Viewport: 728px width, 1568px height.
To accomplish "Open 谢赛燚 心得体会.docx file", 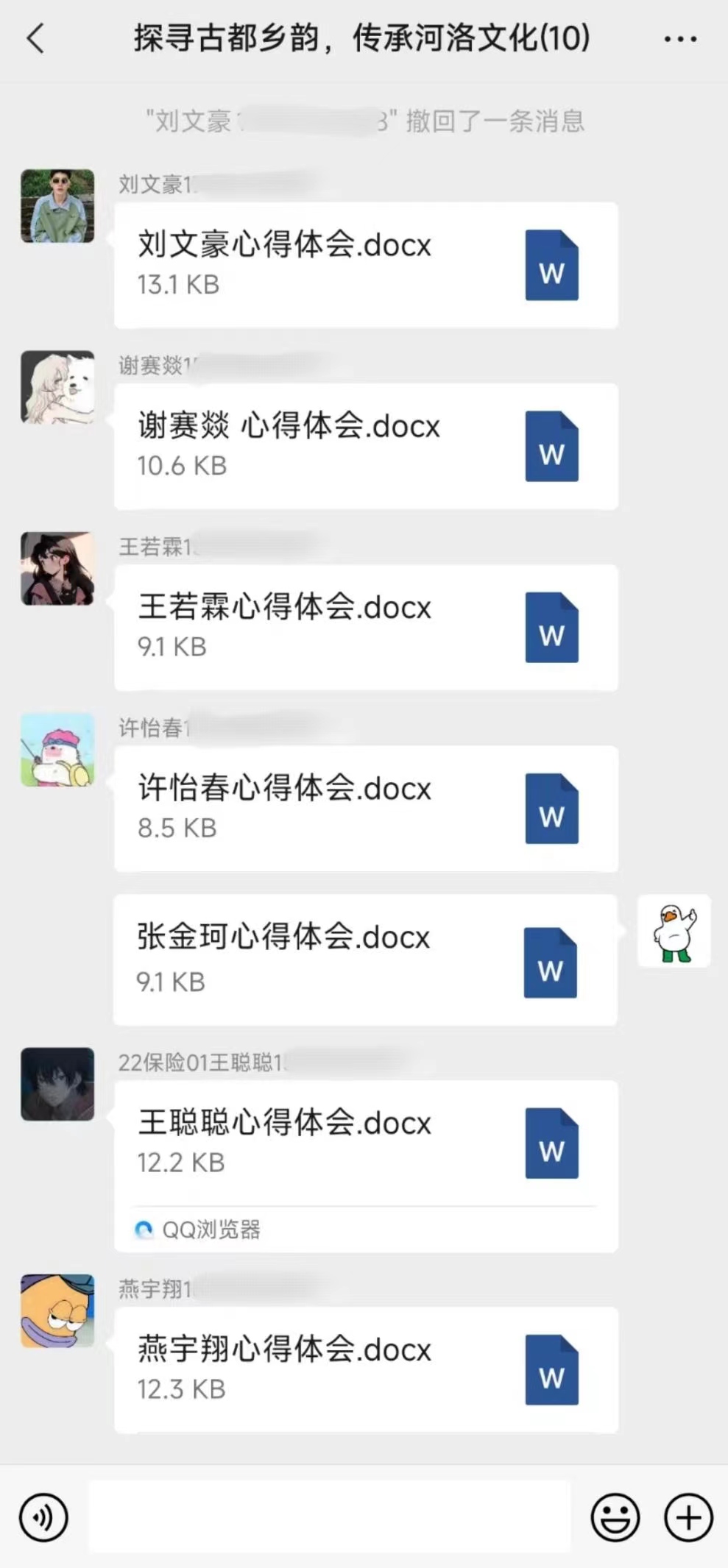I will click(x=365, y=446).
